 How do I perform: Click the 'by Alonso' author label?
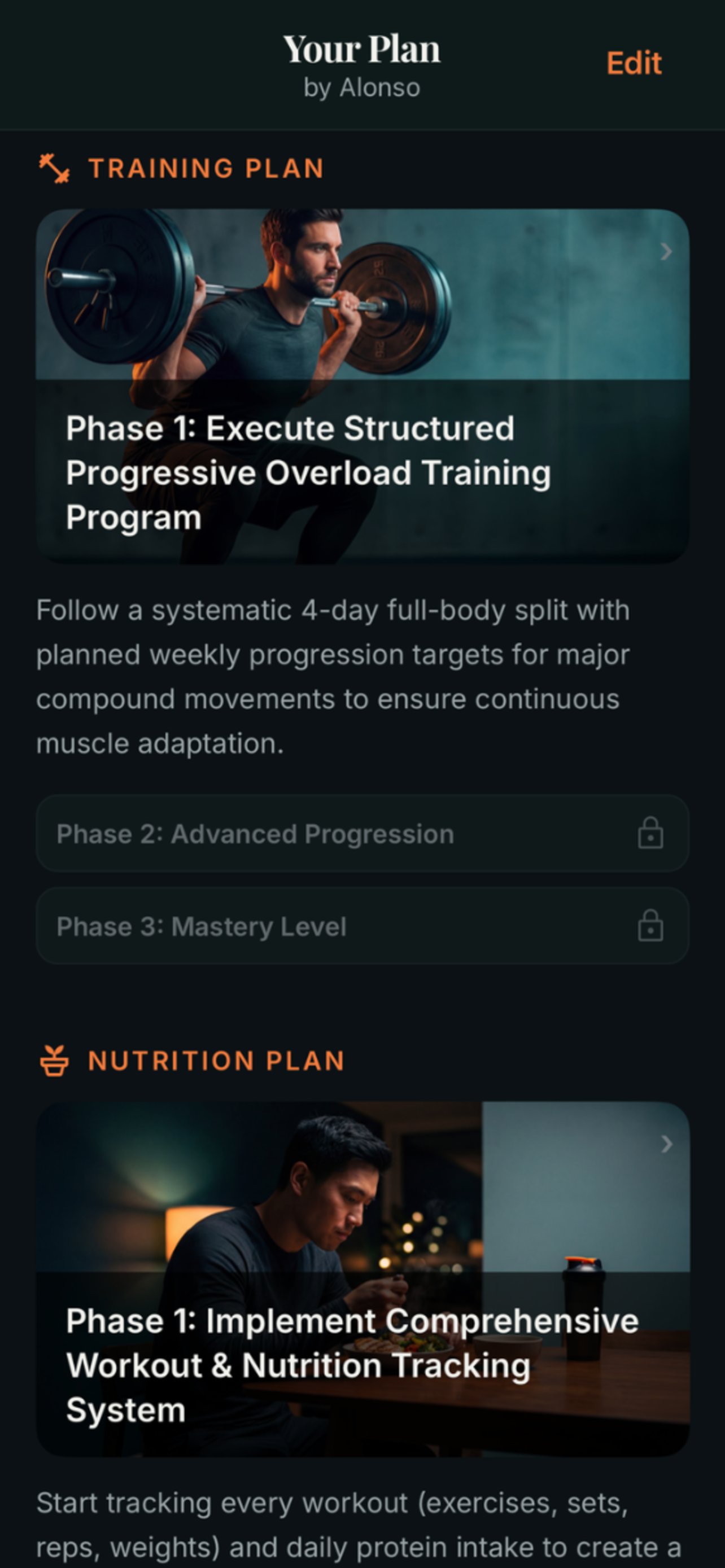(x=362, y=87)
